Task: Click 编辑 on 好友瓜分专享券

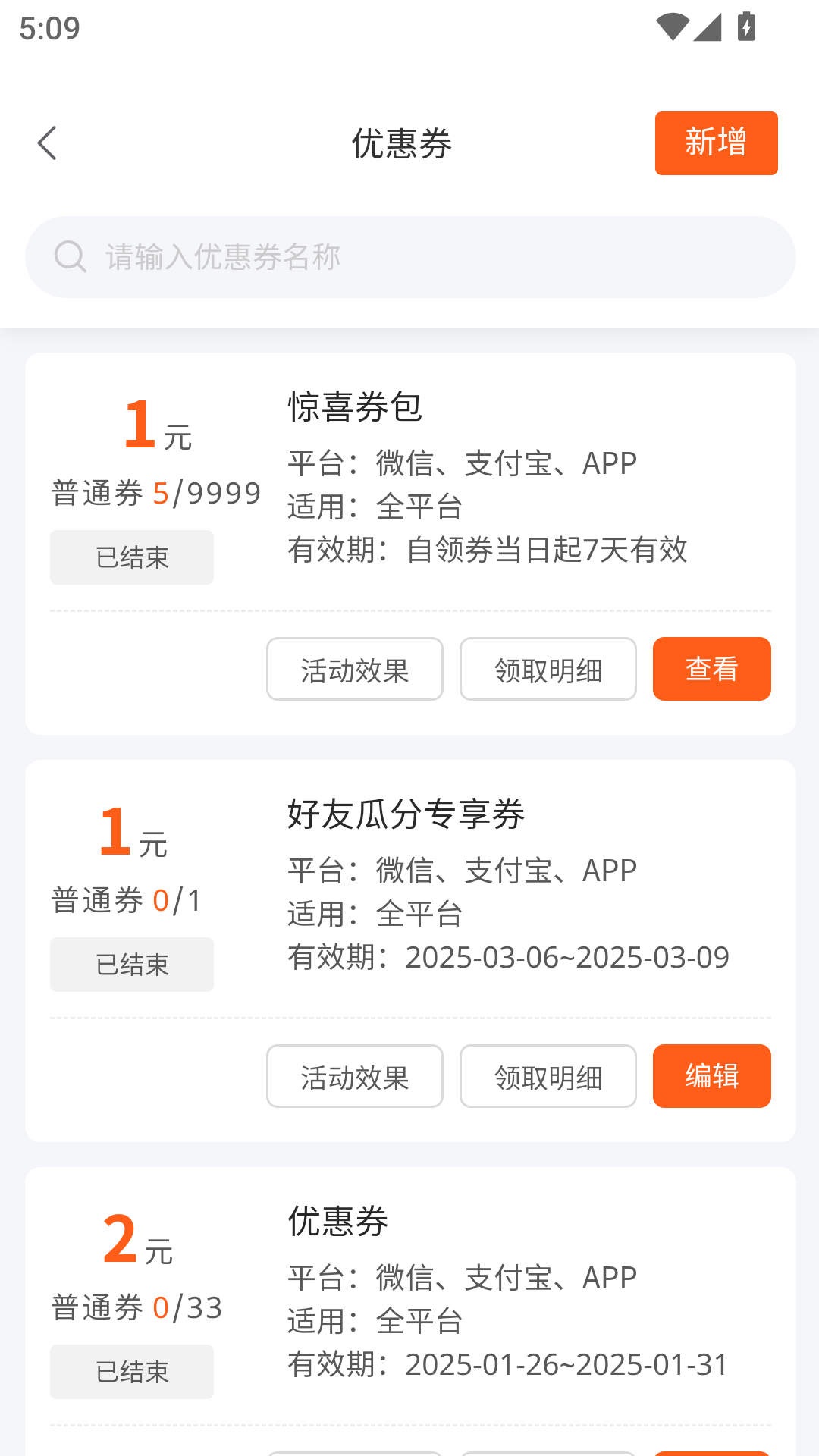Action: 711,1076
